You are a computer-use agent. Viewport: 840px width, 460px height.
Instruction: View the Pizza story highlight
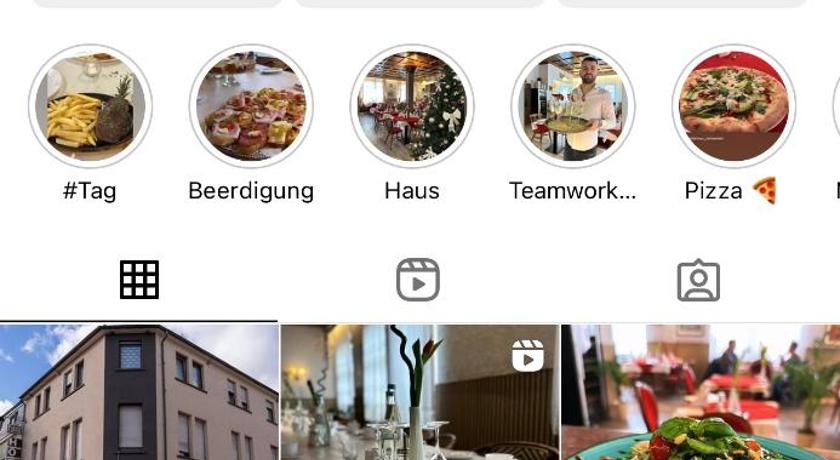click(734, 106)
